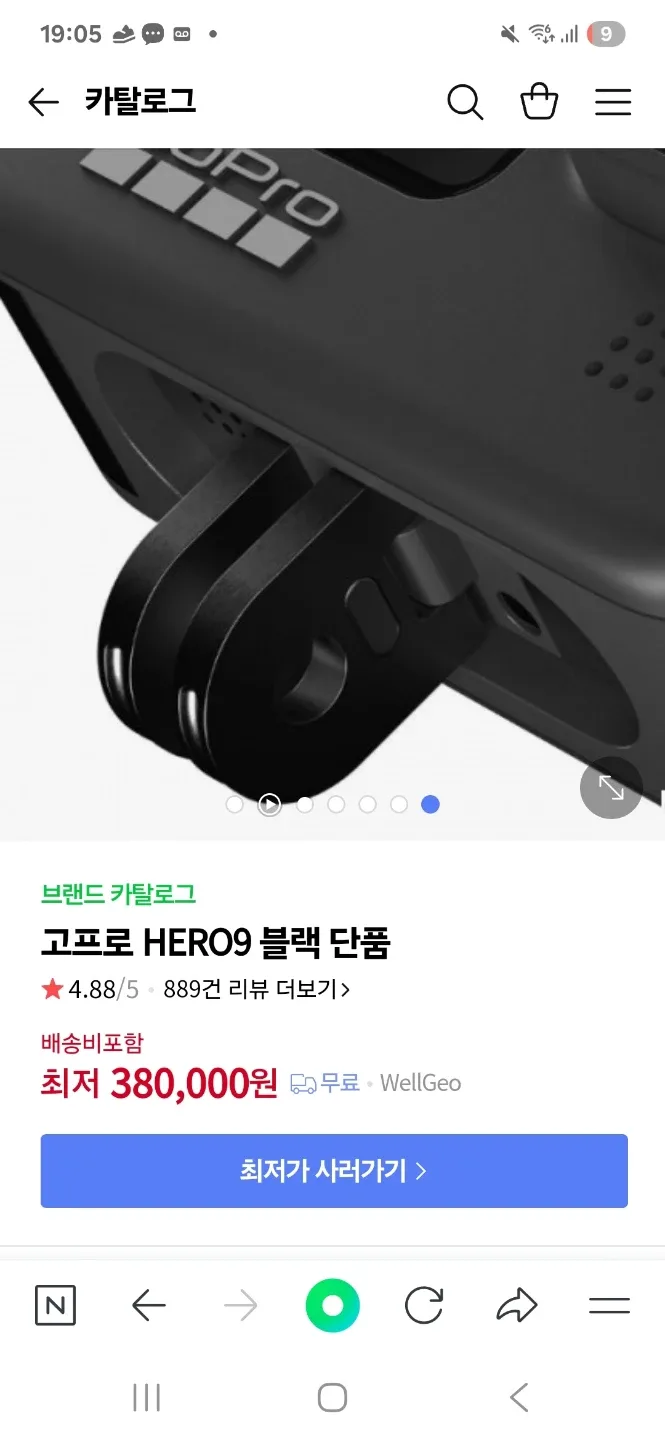Image resolution: width=665 pixels, height=1440 pixels.
Task: Reload the current page
Action: (x=424, y=1306)
